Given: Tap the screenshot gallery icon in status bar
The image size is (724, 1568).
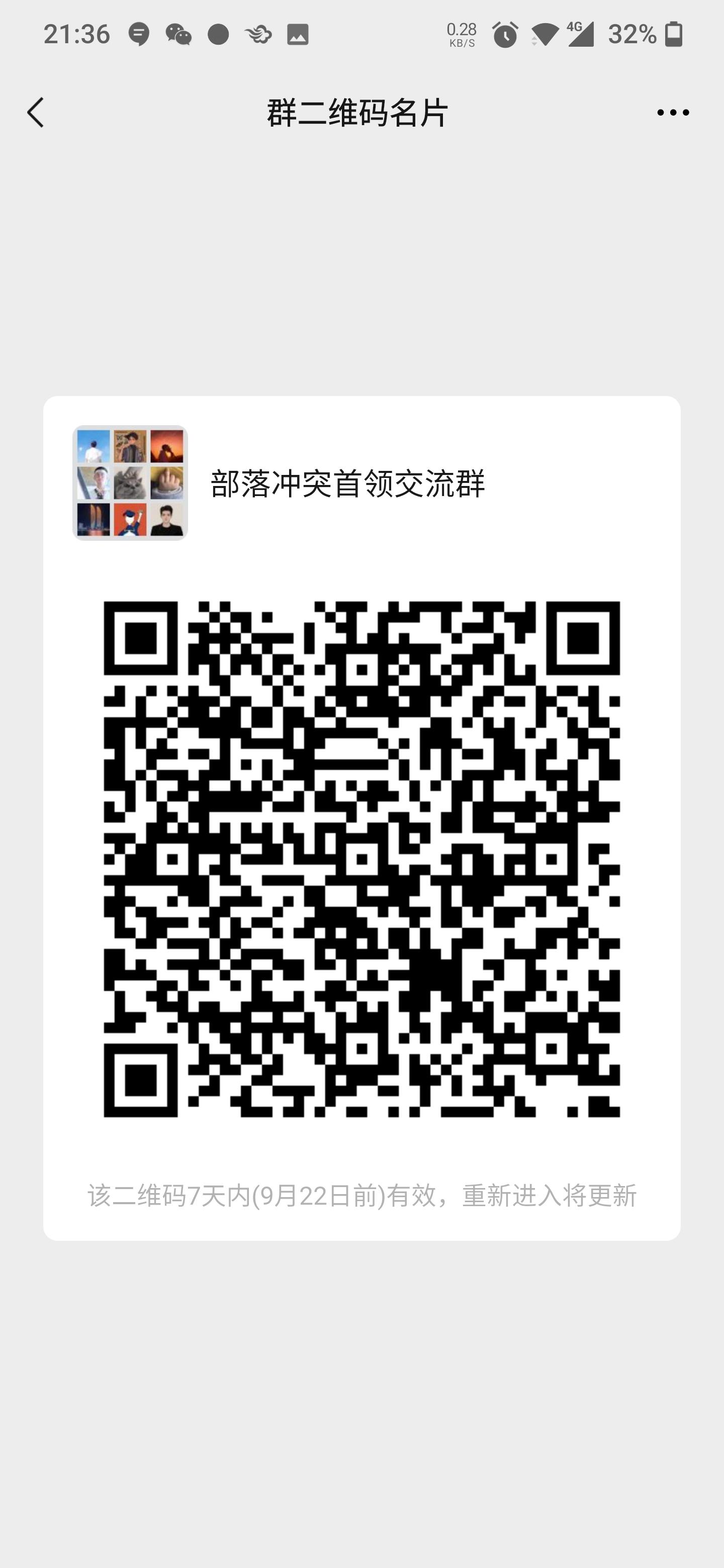Looking at the screenshot, I should coord(298,35).
